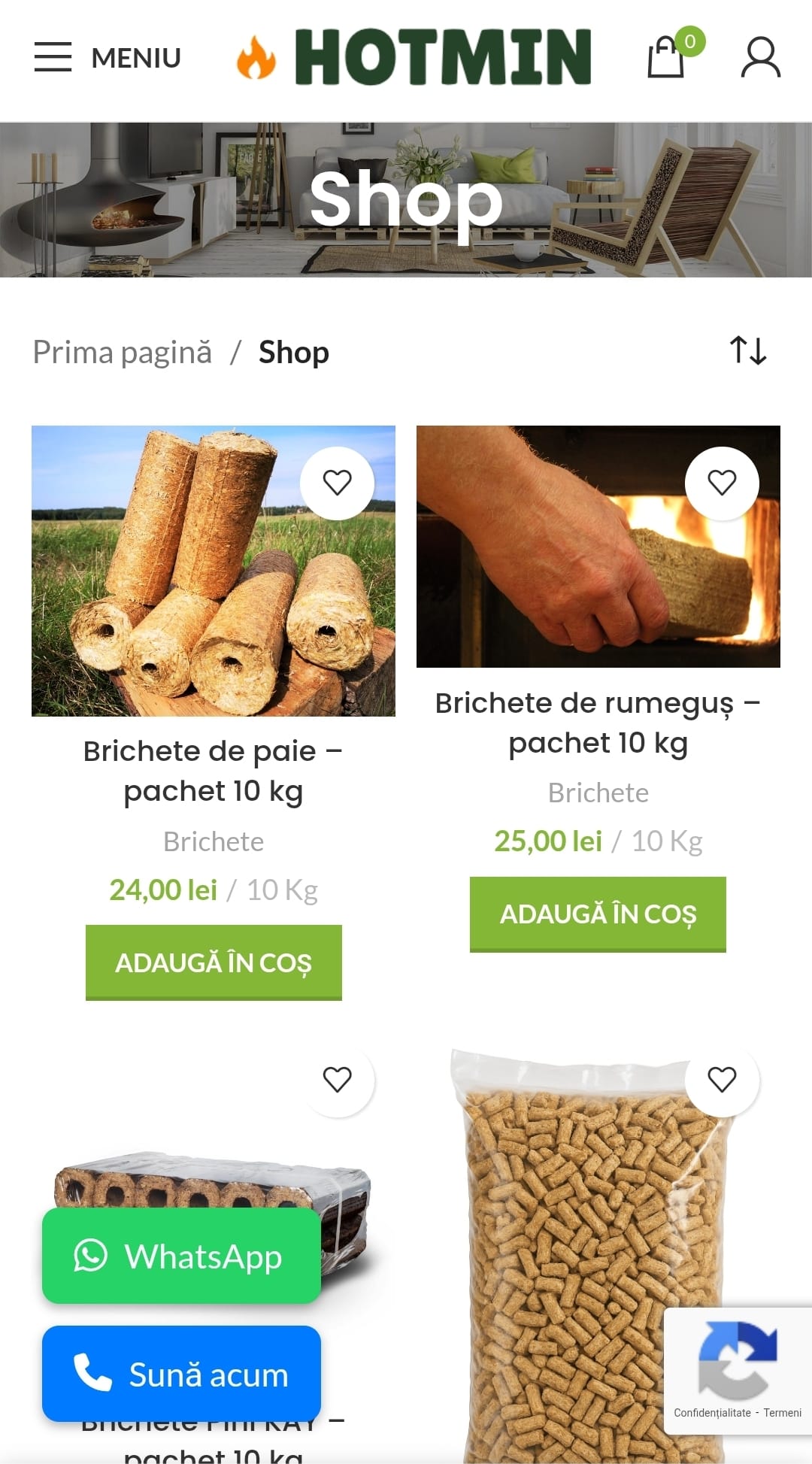Viewport: 812px width, 1464px height.
Task: Open the reCAPTCHA Confidențialitate link
Action: (712, 1413)
